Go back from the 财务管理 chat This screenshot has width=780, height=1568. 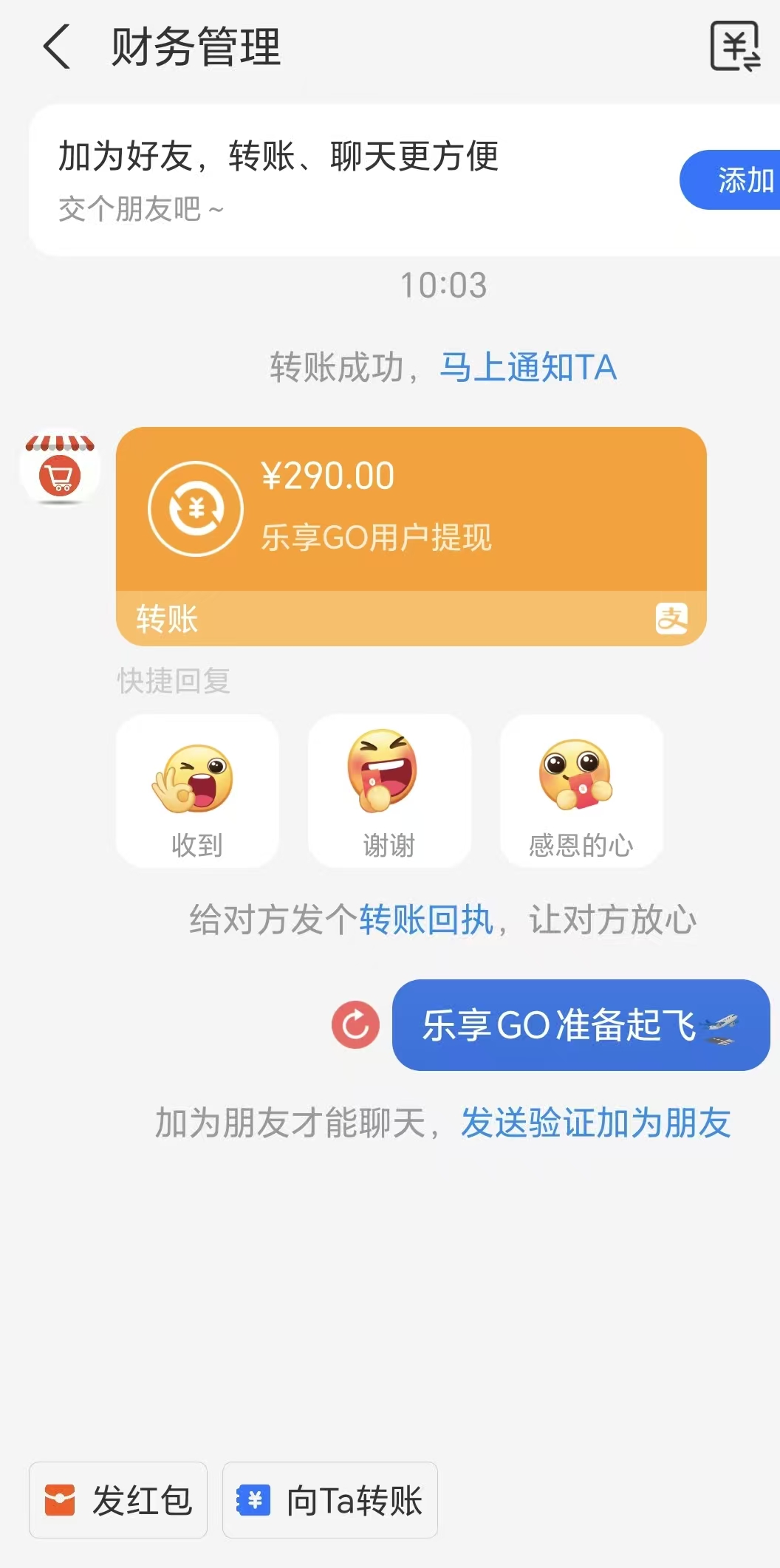[x=57, y=47]
